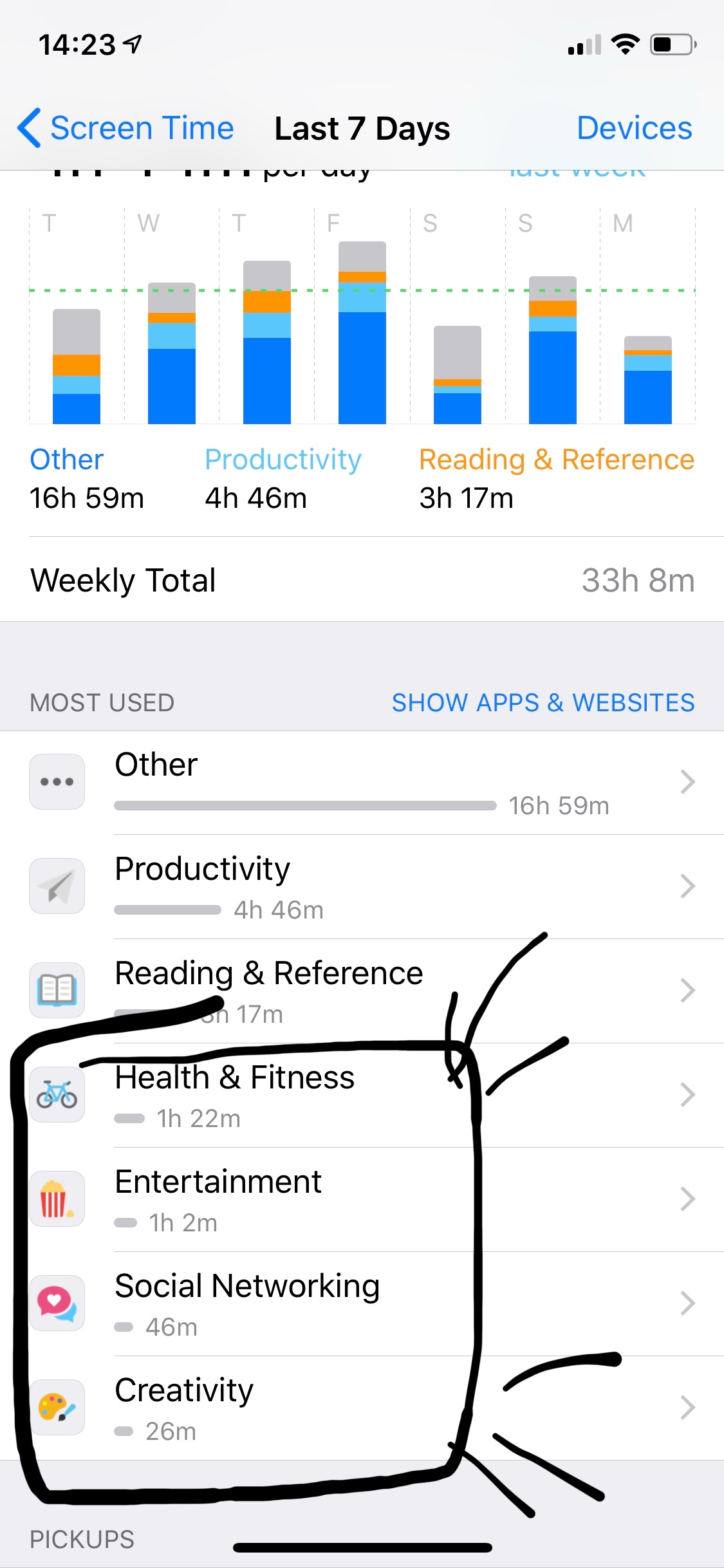View Creativity category usage

pyautogui.click(x=362, y=1407)
